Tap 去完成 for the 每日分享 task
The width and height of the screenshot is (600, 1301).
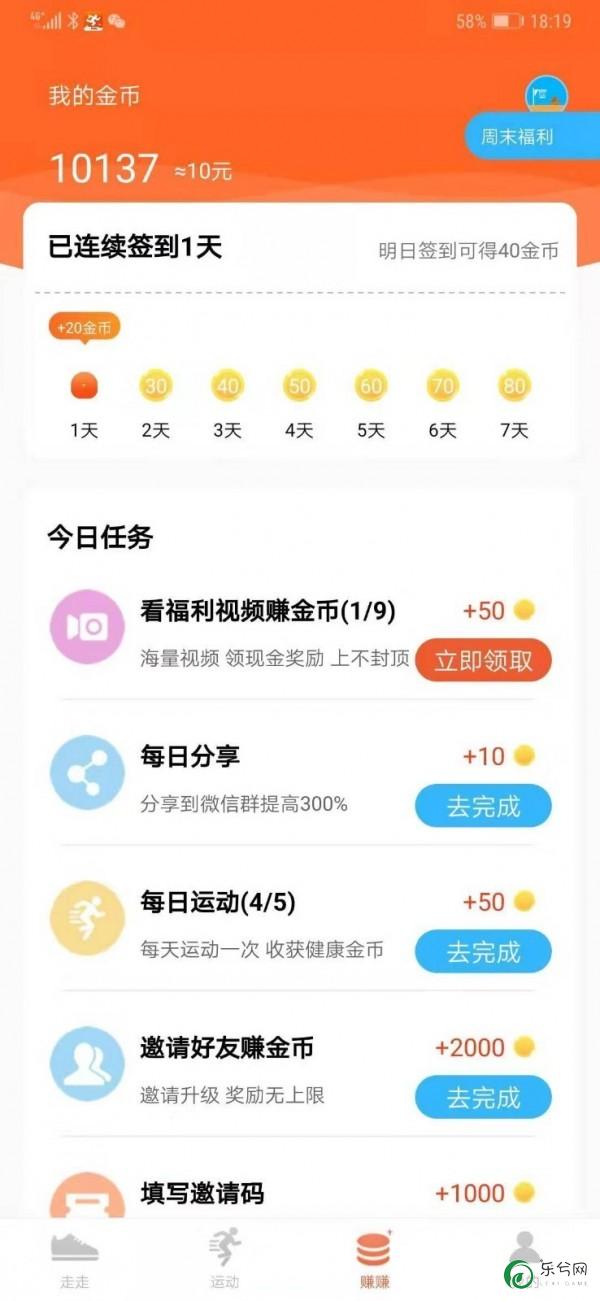coord(483,806)
